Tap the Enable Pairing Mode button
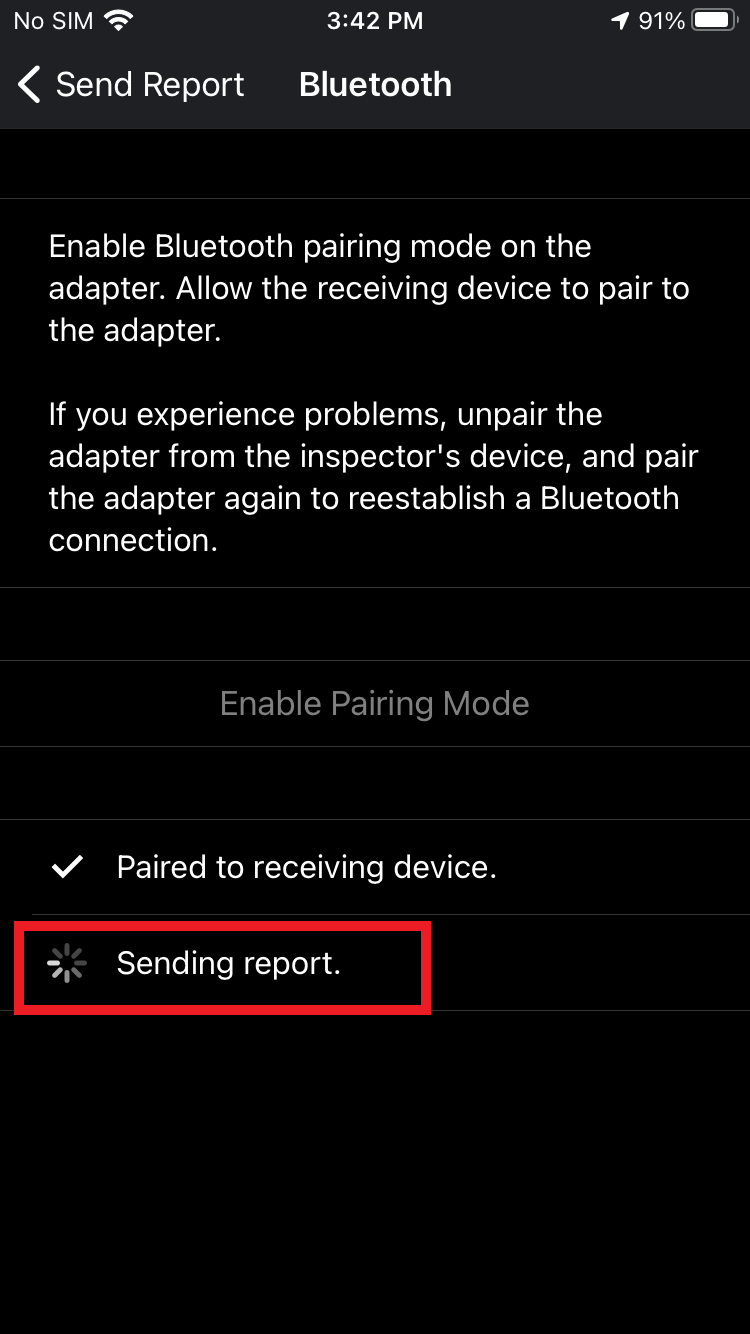750x1334 pixels. coord(375,703)
